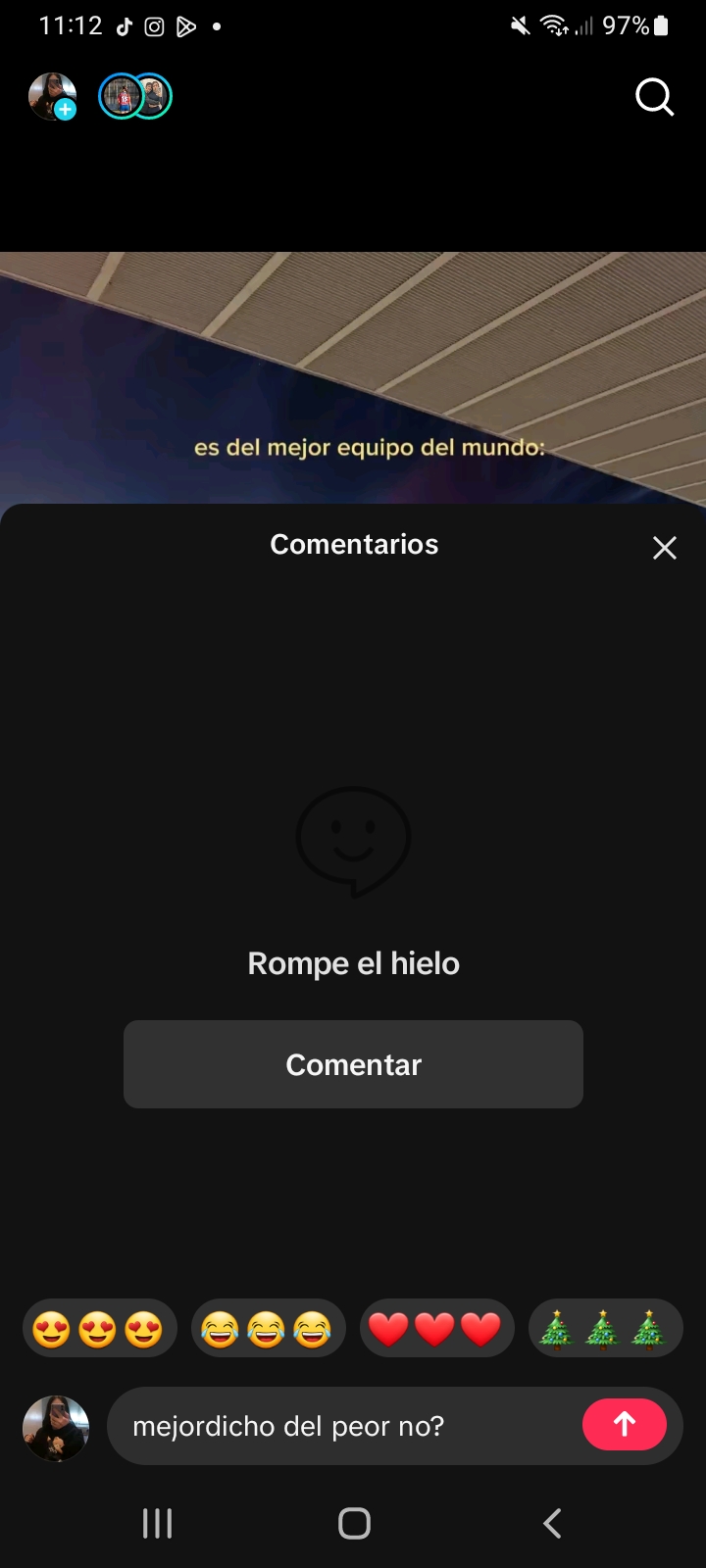The height and width of the screenshot is (1568, 706).
Task: Close the Comentarios panel
Action: coord(665,548)
